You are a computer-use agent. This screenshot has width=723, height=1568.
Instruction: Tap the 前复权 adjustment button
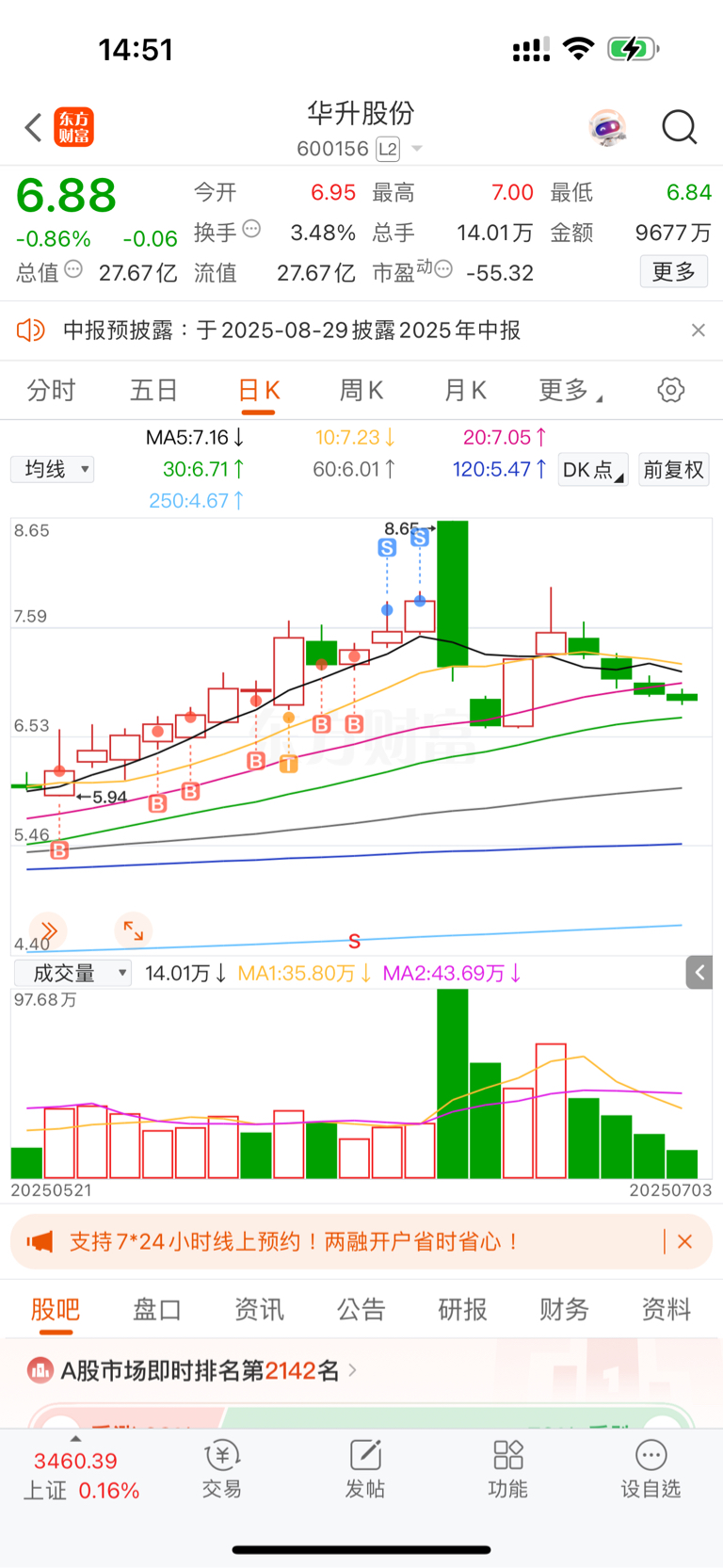pos(674,469)
